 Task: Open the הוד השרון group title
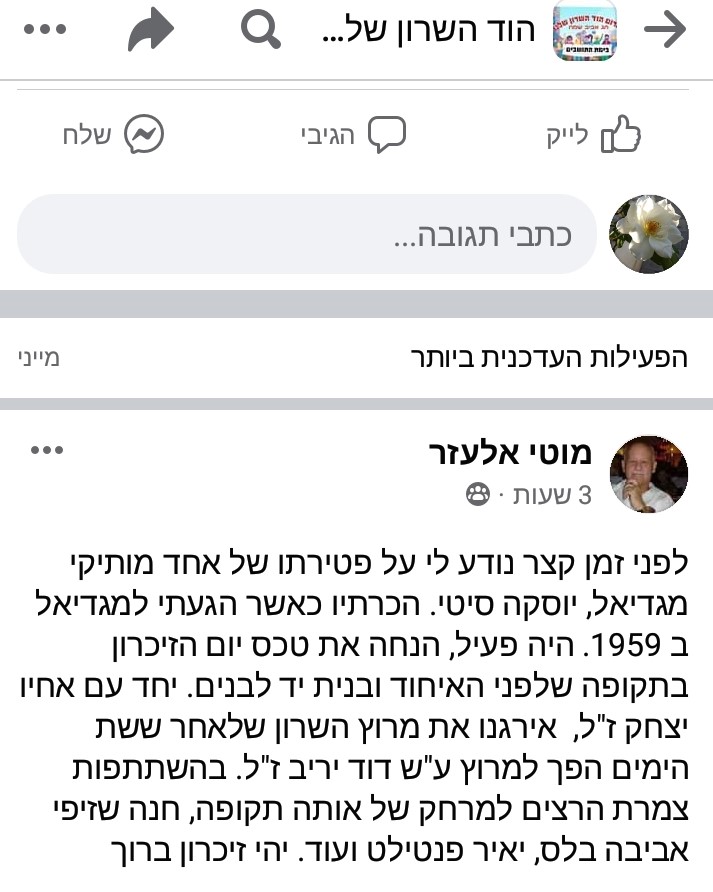click(434, 31)
